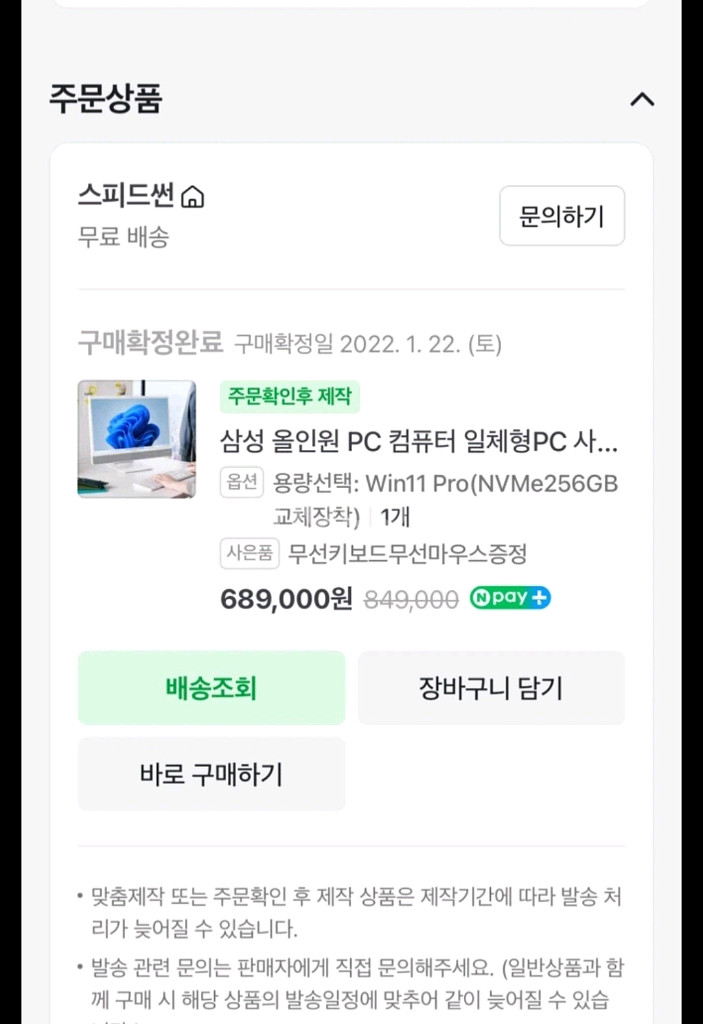
Task: Open the Samsung all-in-one PC product image
Action: click(137, 439)
